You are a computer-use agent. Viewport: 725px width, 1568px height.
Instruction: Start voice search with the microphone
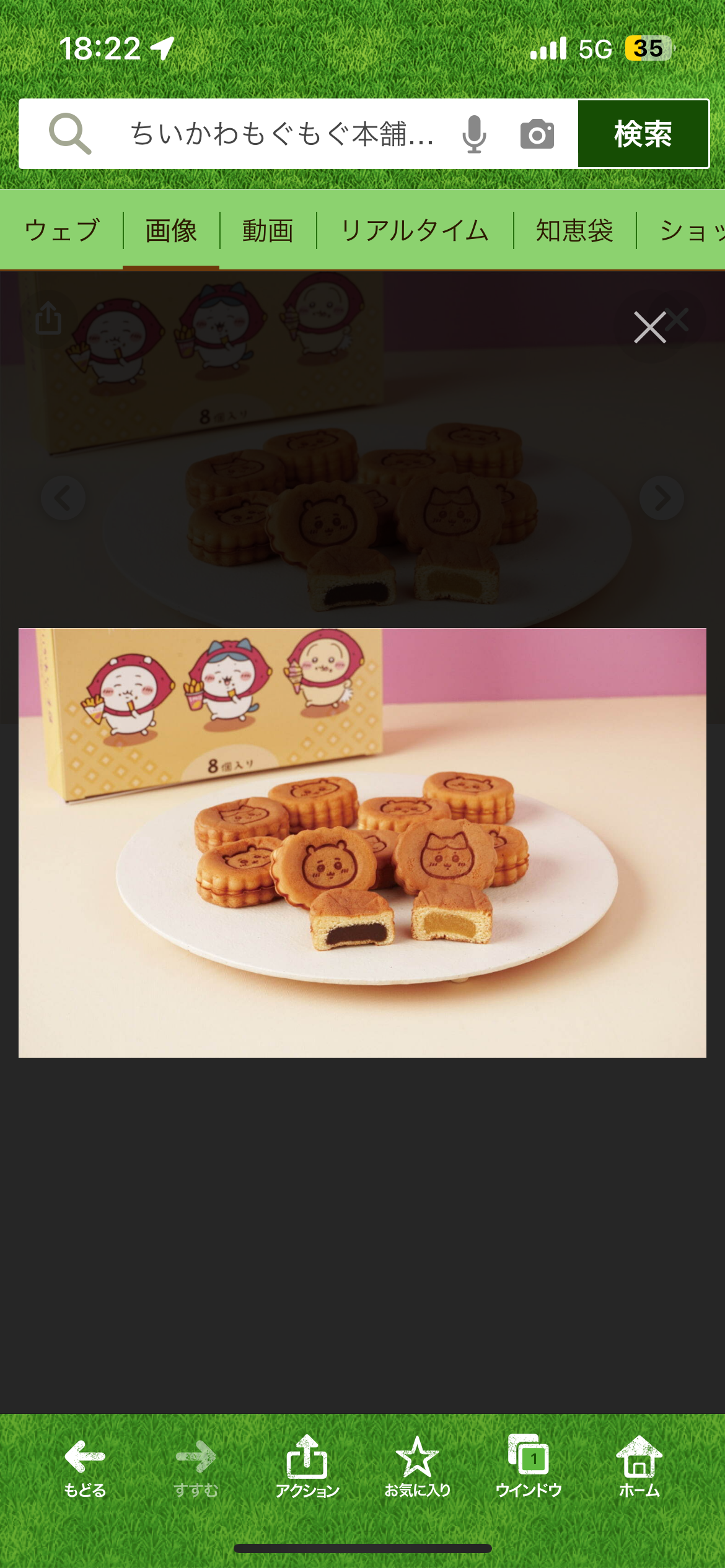coord(474,134)
